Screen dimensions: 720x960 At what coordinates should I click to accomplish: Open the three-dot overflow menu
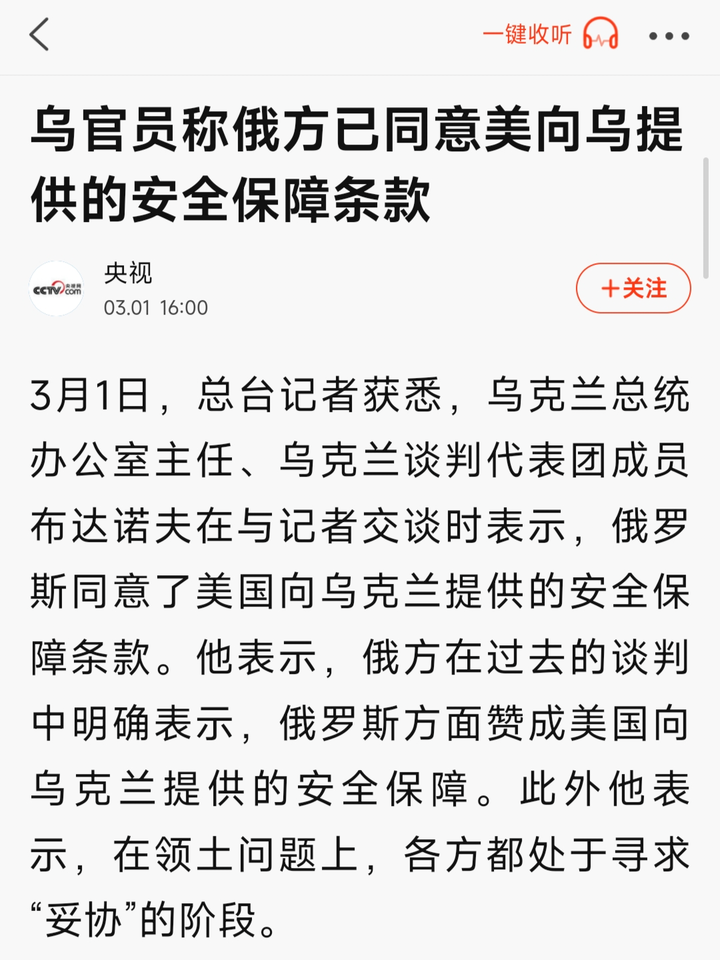pos(669,36)
